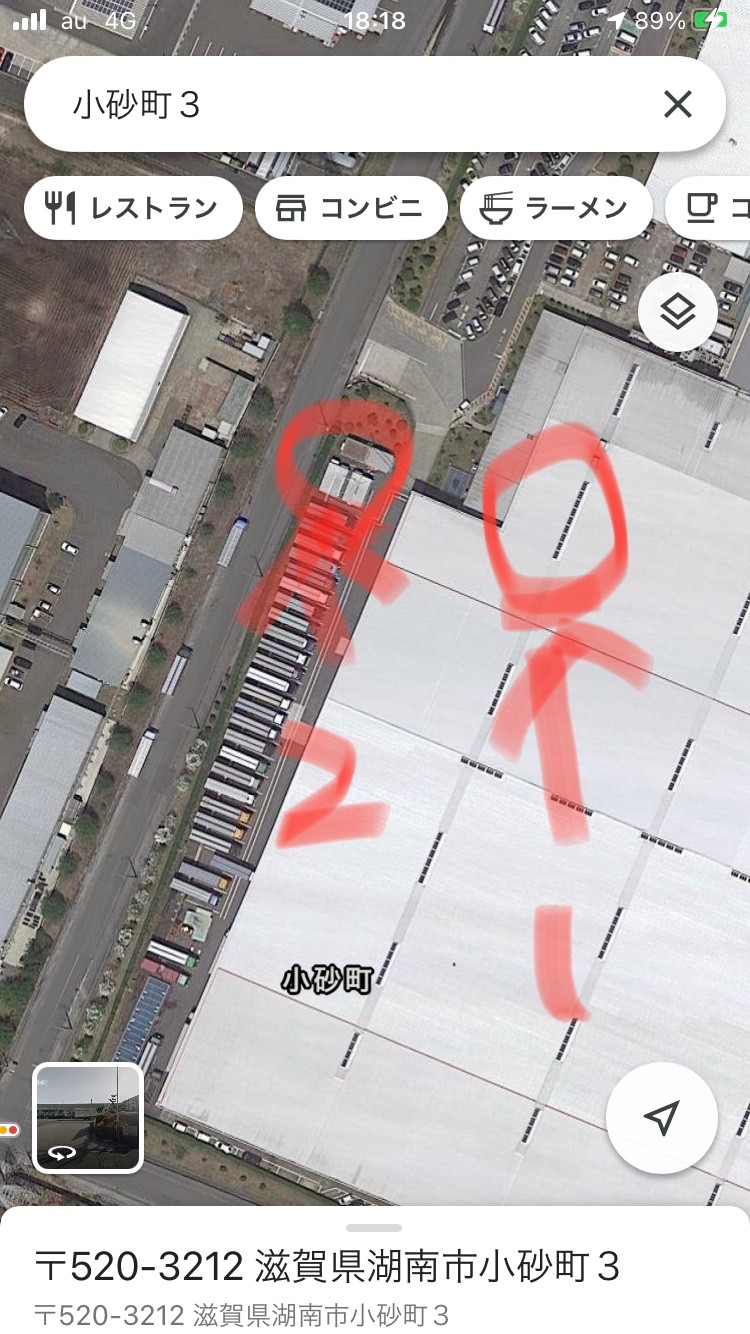Select the コンビニ chip
The image size is (750, 1334).
(x=351, y=208)
